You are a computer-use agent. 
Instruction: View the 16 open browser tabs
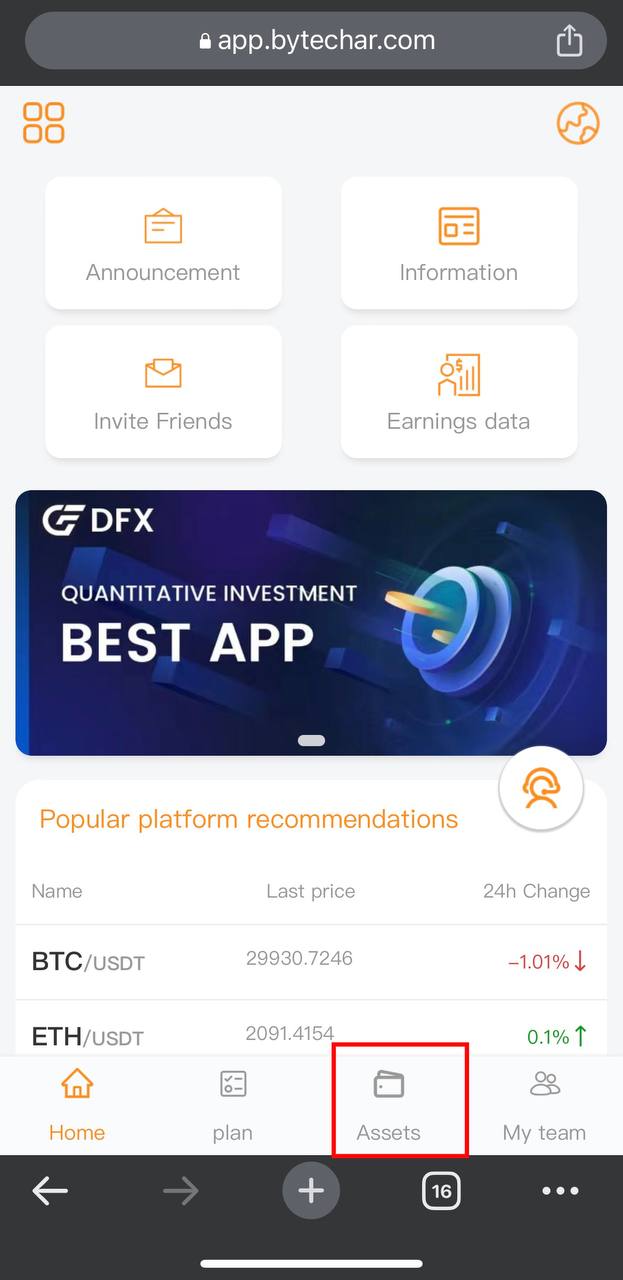(x=441, y=1190)
